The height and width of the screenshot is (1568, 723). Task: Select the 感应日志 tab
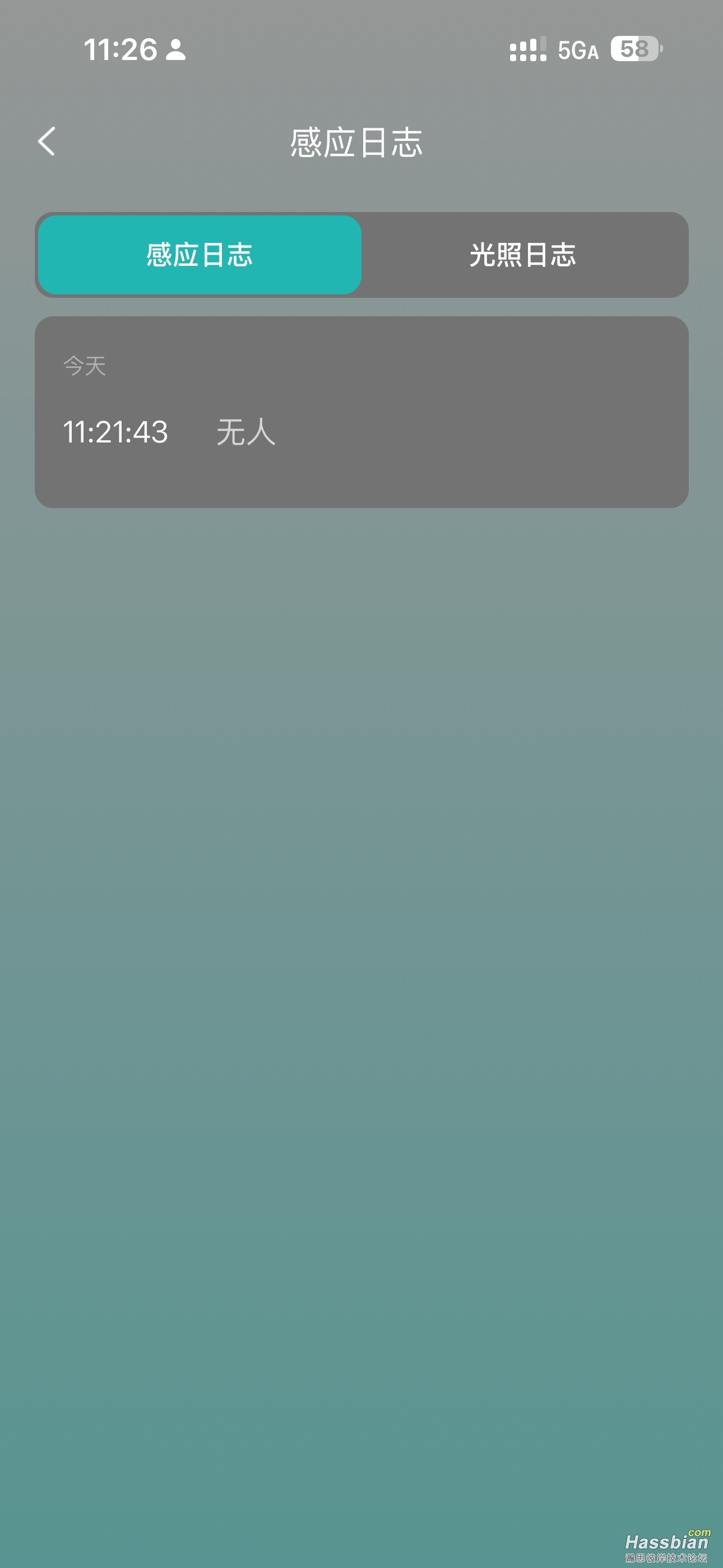[x=200, y=255]
